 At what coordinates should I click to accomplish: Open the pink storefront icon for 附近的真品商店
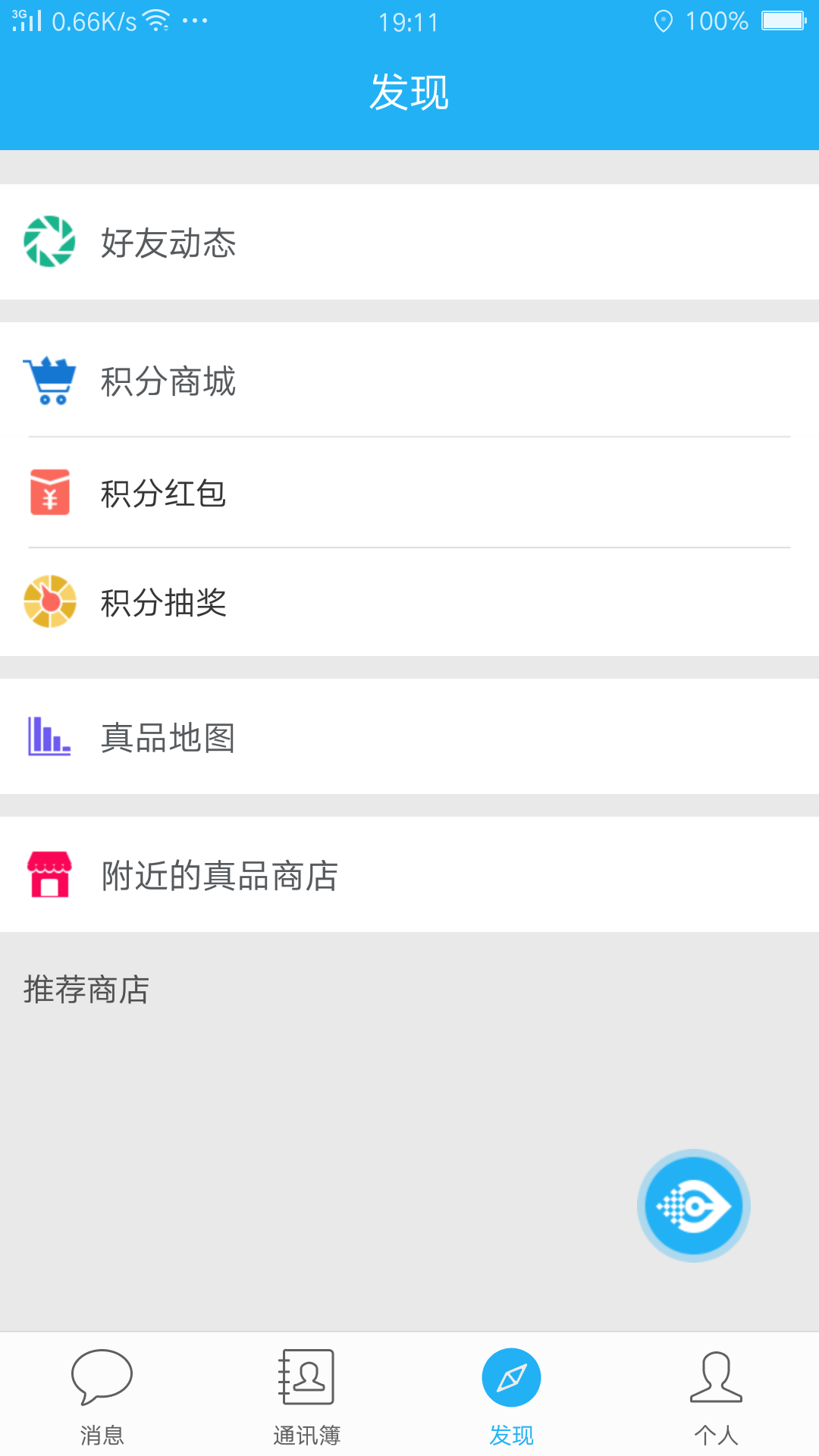tap(49, 876)
